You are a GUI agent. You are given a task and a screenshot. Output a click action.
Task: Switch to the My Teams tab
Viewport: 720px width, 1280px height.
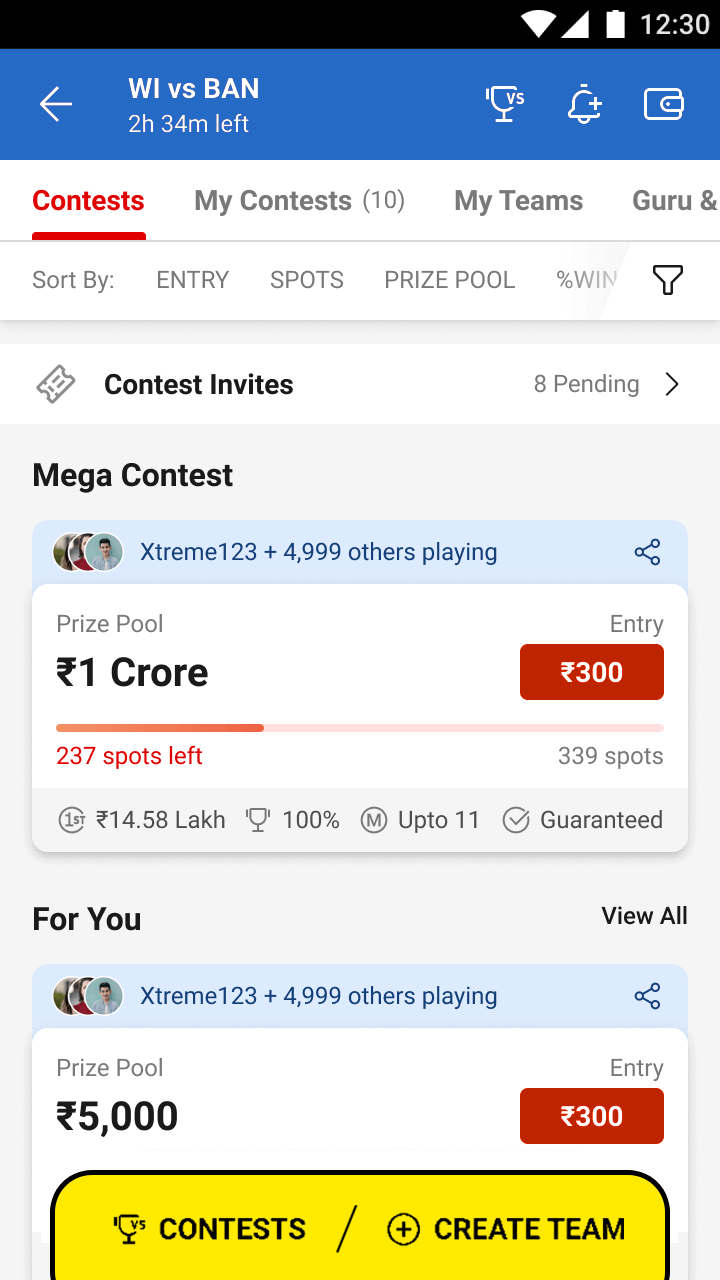point(518,201)
